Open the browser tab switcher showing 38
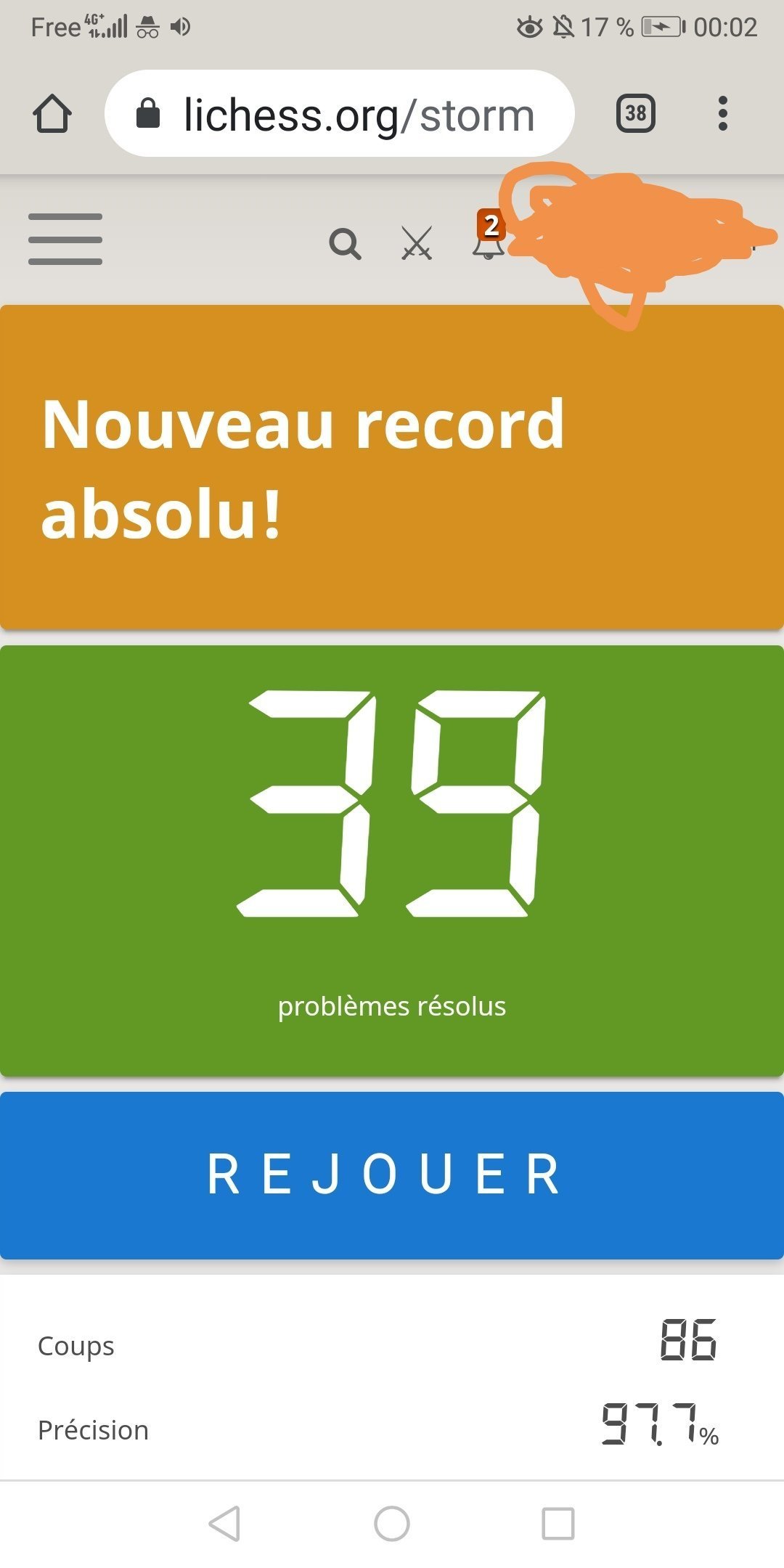 (636, 113)
